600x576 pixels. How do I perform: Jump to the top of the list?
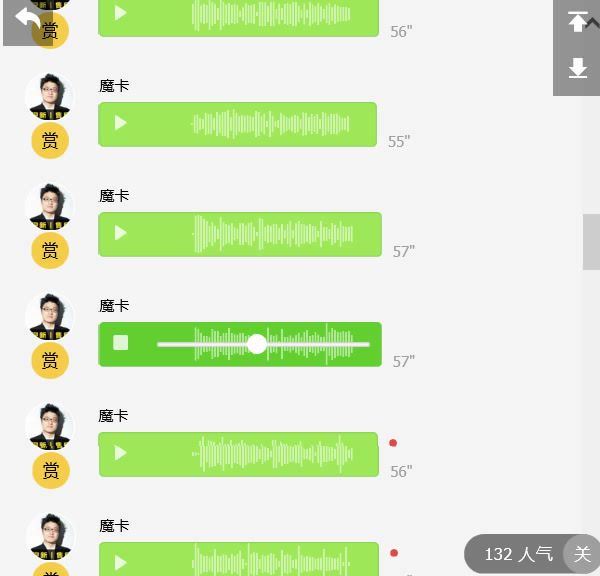coord(577,22)
